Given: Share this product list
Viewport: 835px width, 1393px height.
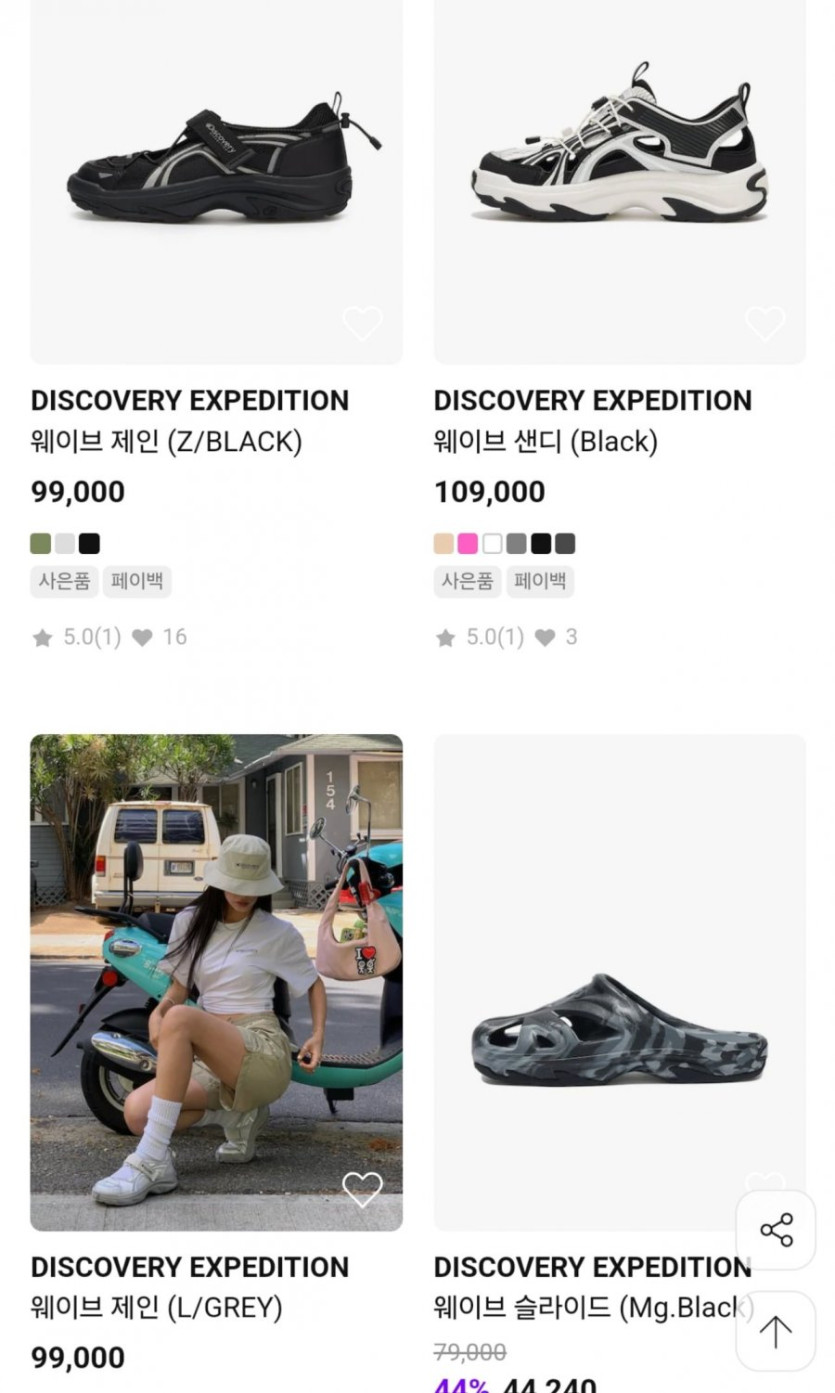Looking at the screenshot, I should coord(776,1230).
